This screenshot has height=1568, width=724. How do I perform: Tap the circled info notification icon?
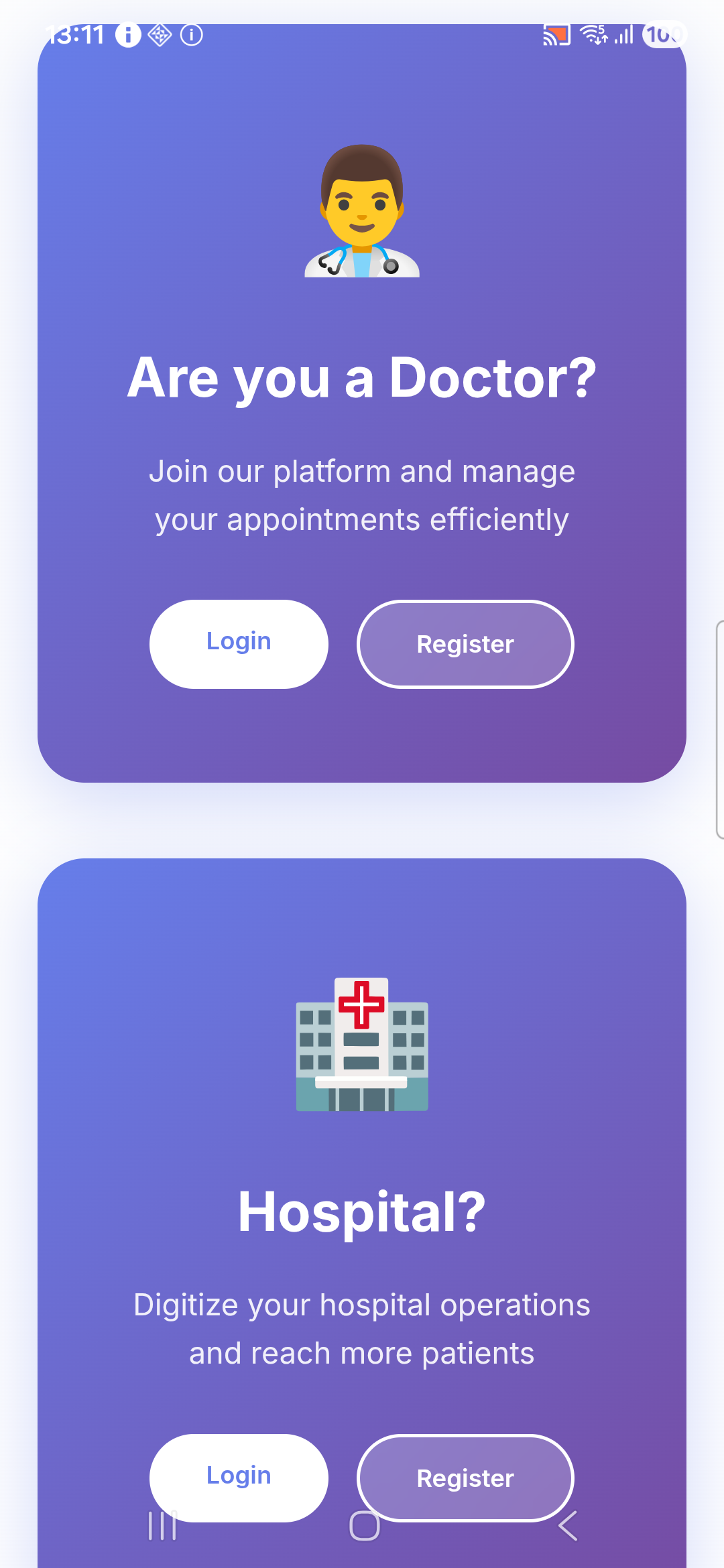coord(192,35)
